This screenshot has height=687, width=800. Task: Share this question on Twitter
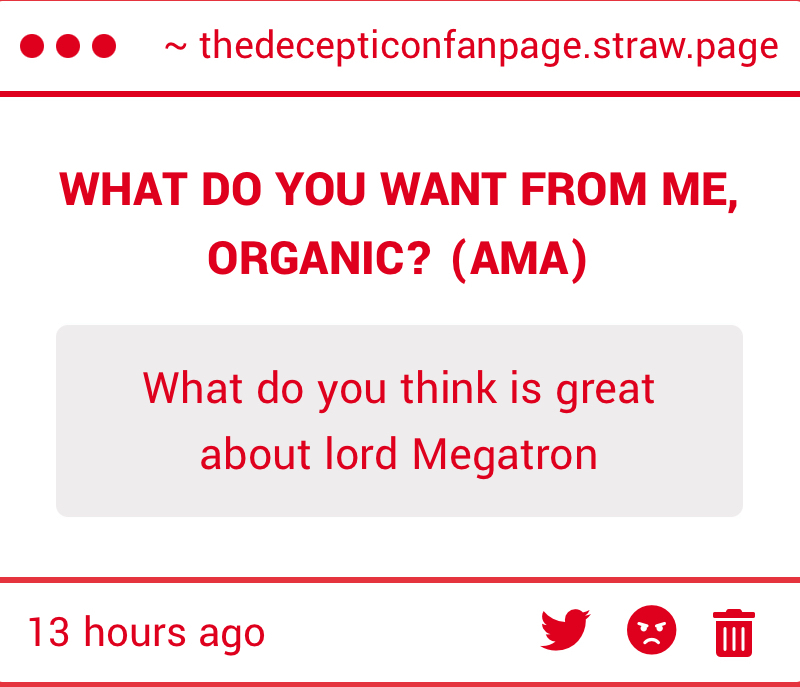pyautogui.click(x=565, y=631)
